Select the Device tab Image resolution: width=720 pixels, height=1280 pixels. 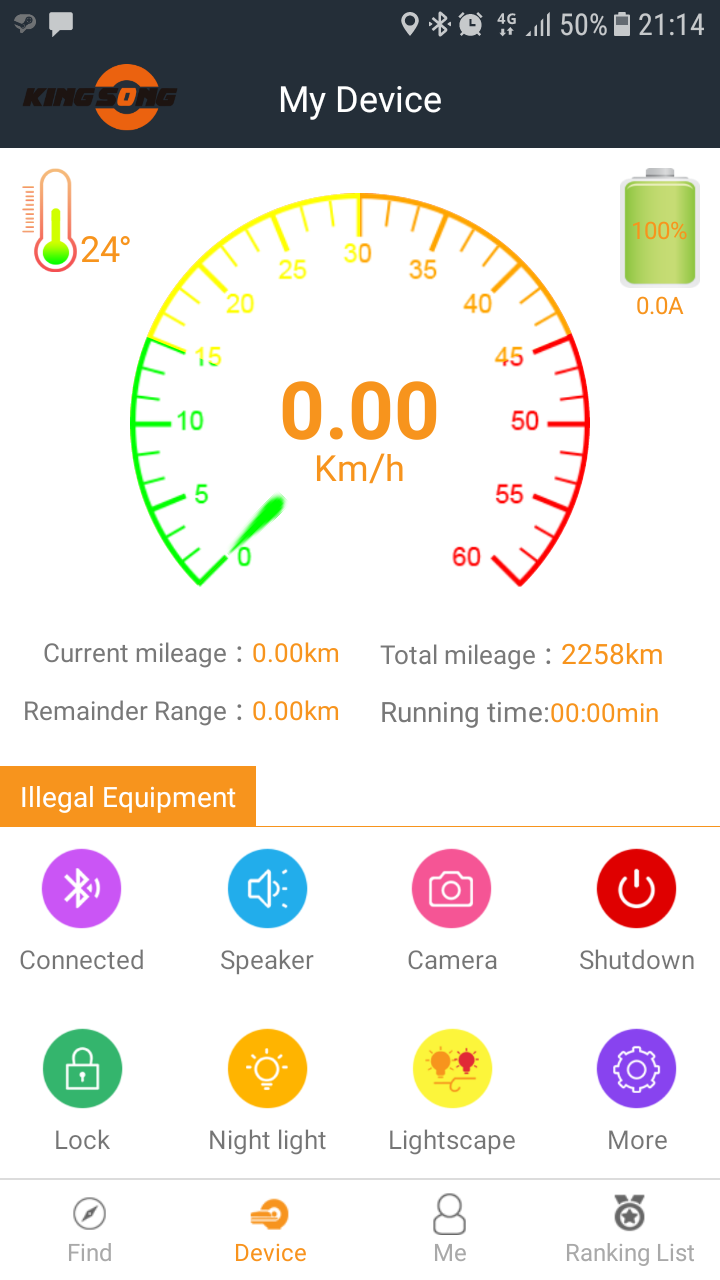pos(270,1230)
